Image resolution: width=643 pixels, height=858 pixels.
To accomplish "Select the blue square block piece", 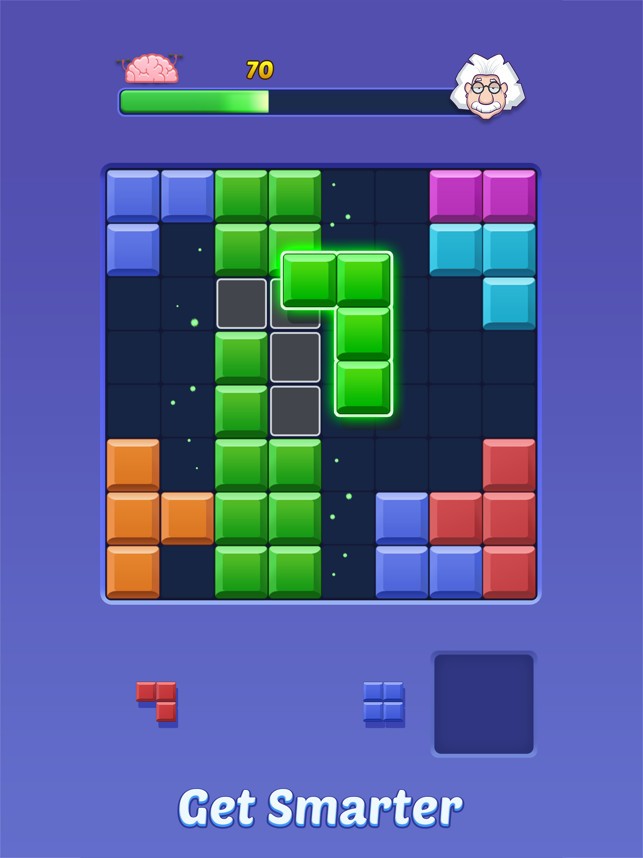I will tap(384, 702).
